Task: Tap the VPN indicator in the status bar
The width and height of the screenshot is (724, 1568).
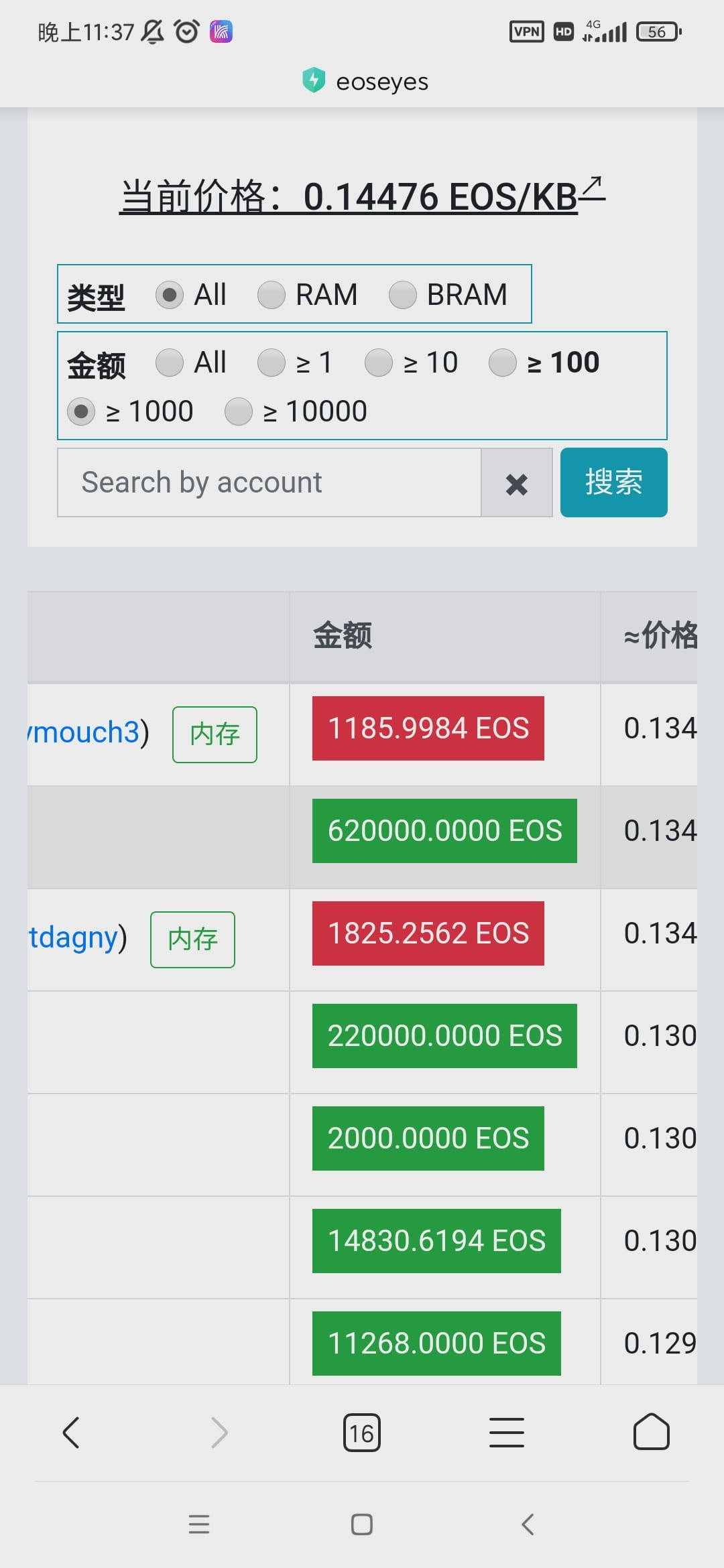Action: (527, 31)
